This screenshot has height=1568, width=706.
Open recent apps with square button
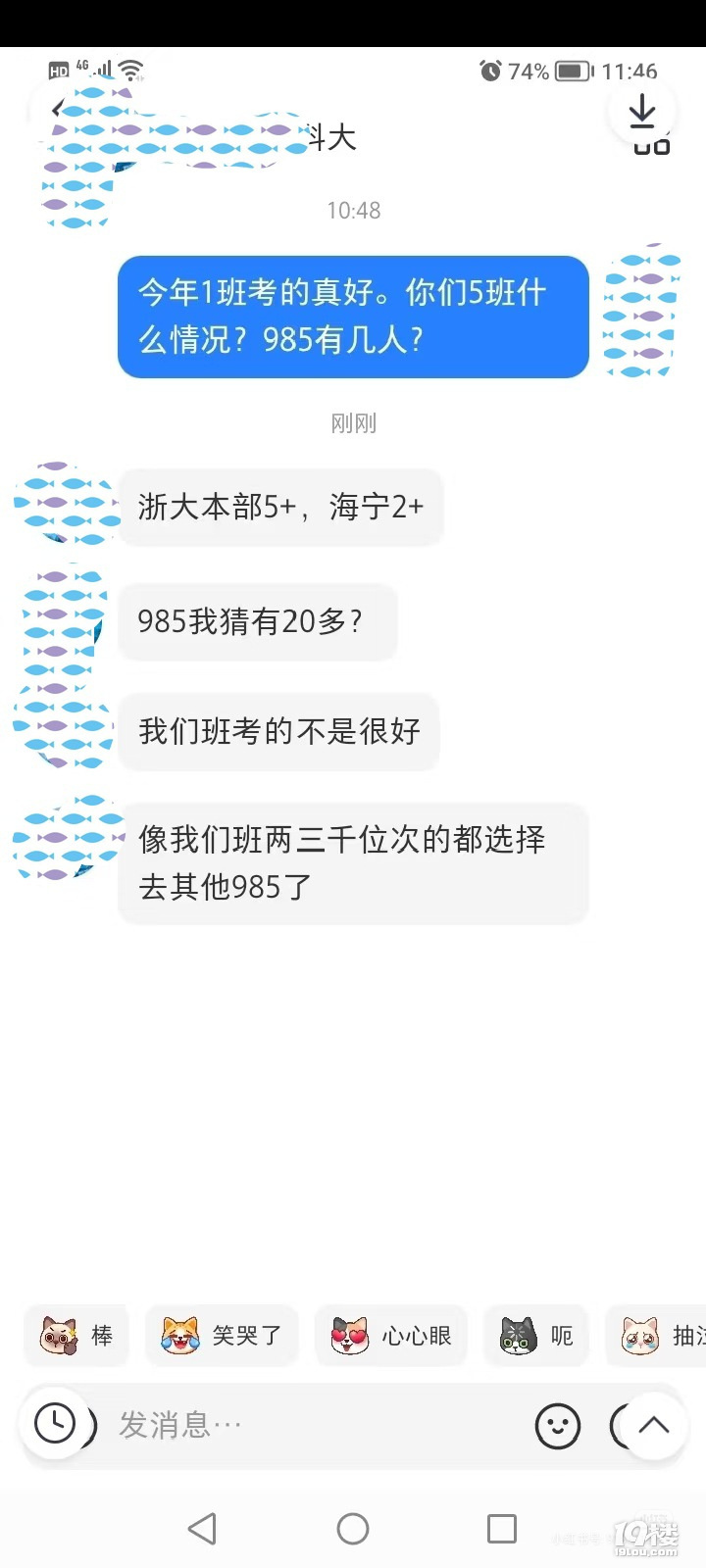(502, 1529)
